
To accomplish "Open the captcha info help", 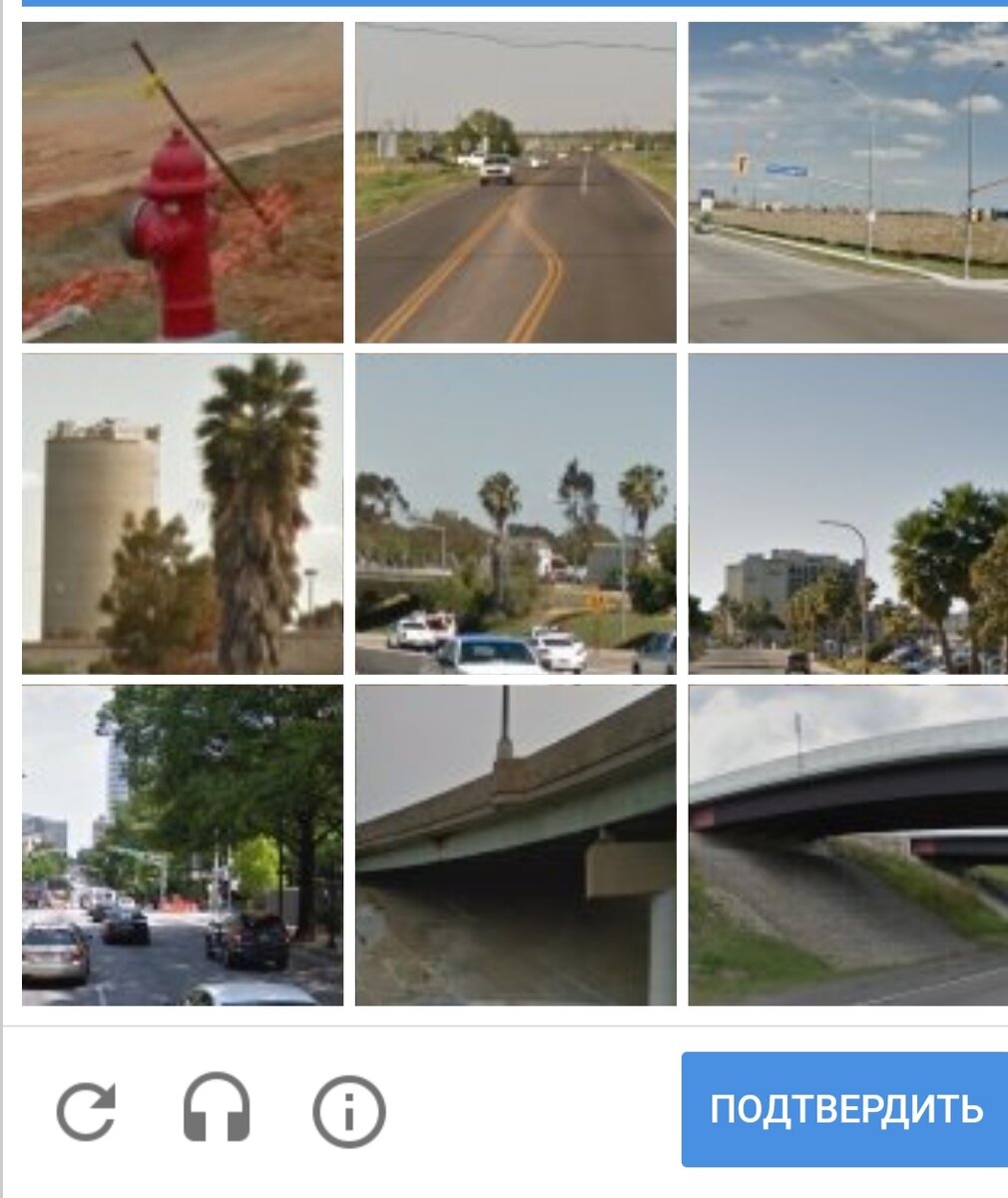I will (348, 1109).
